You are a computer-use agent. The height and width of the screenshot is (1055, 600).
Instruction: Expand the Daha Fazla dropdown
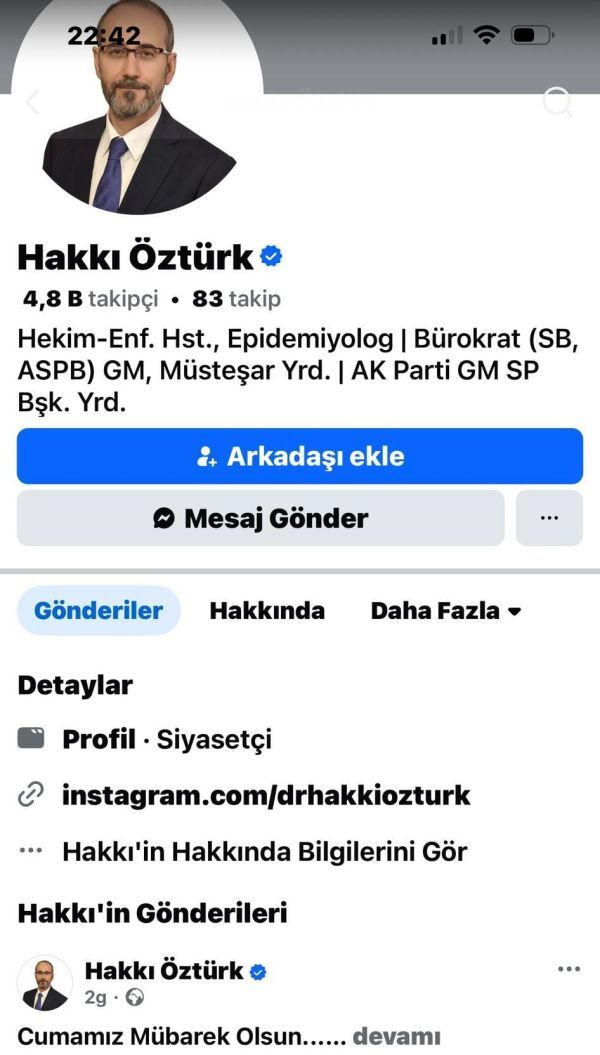446,611
